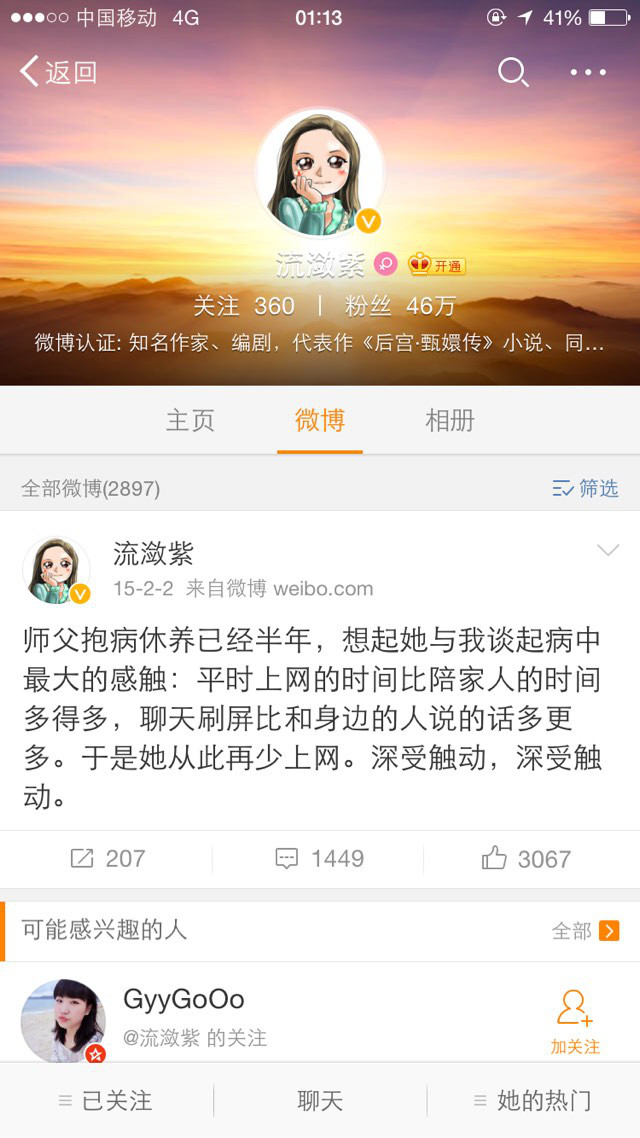Tap the 返回 back button
The width and height of the screenshot is (640, 1138).
click(58, 72)
